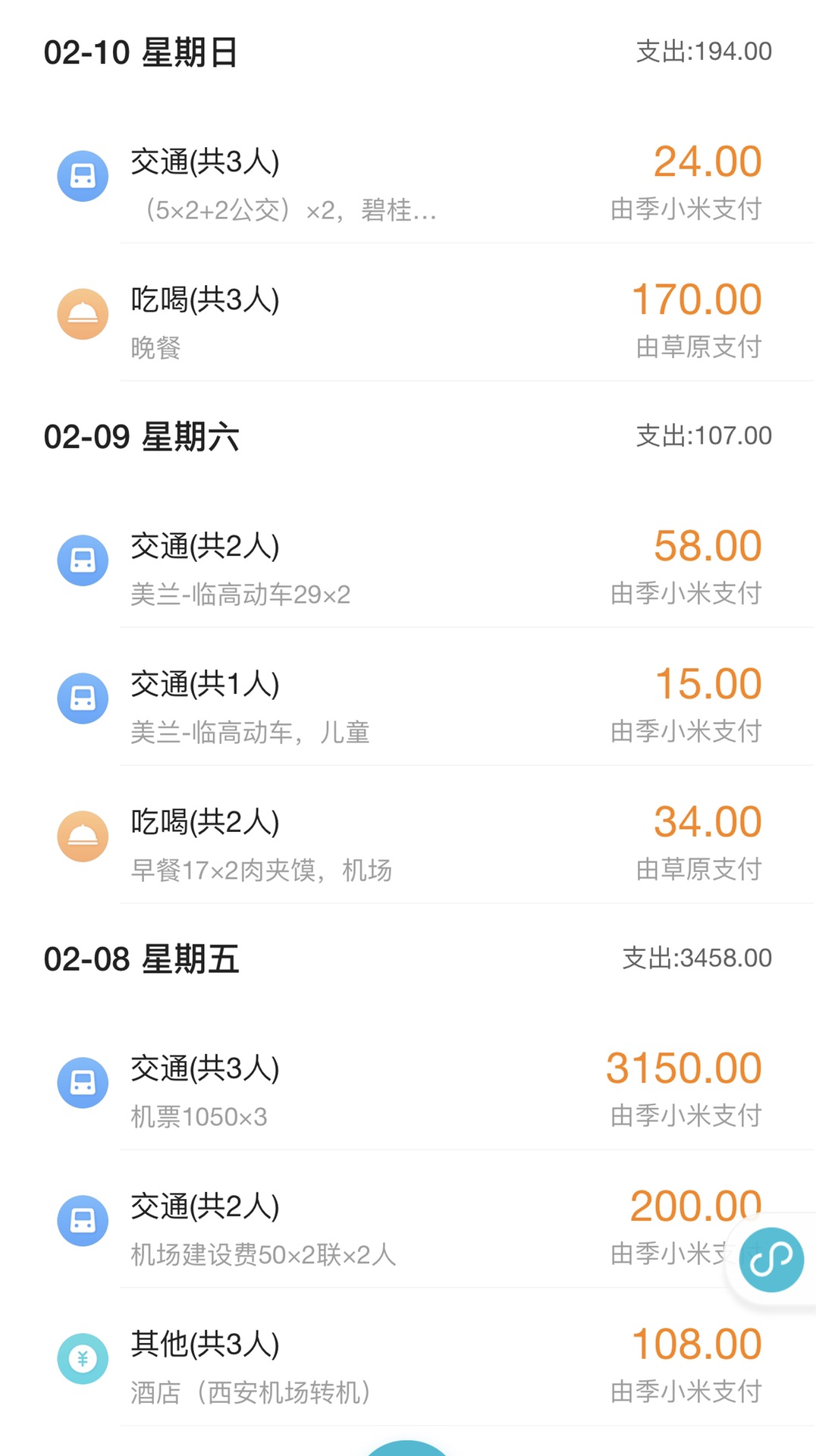Tap the round teal button at the bottom
Image resolution: width=816 pixels, height=1456 pixels.
coord(407,1450)
